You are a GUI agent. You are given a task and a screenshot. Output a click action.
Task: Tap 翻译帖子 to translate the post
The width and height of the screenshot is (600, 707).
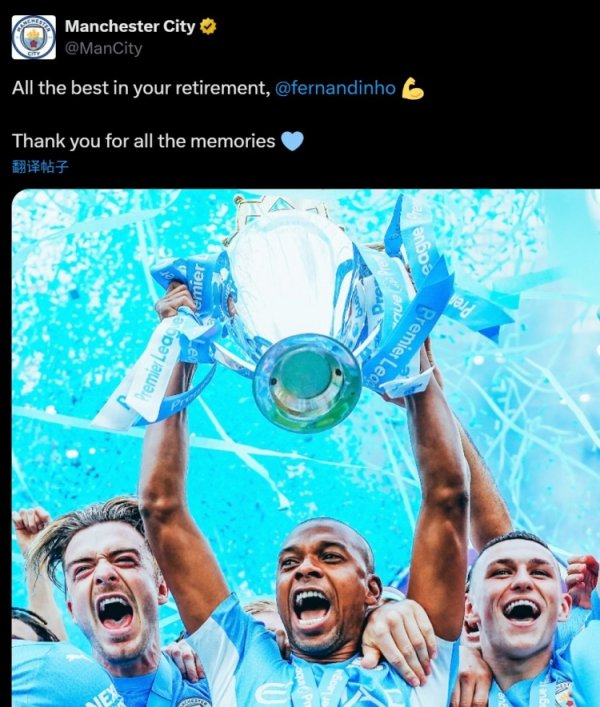[40, 166]
